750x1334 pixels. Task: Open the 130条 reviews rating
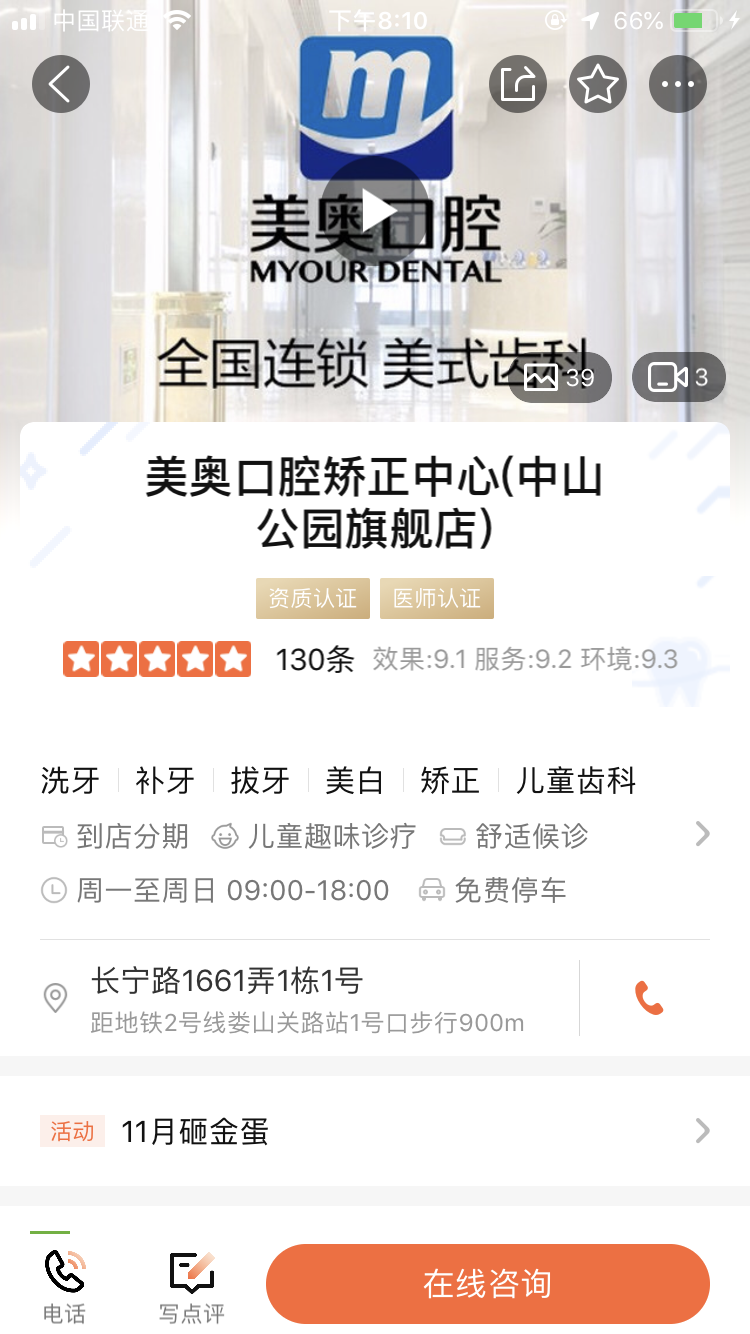coord(315,660)
